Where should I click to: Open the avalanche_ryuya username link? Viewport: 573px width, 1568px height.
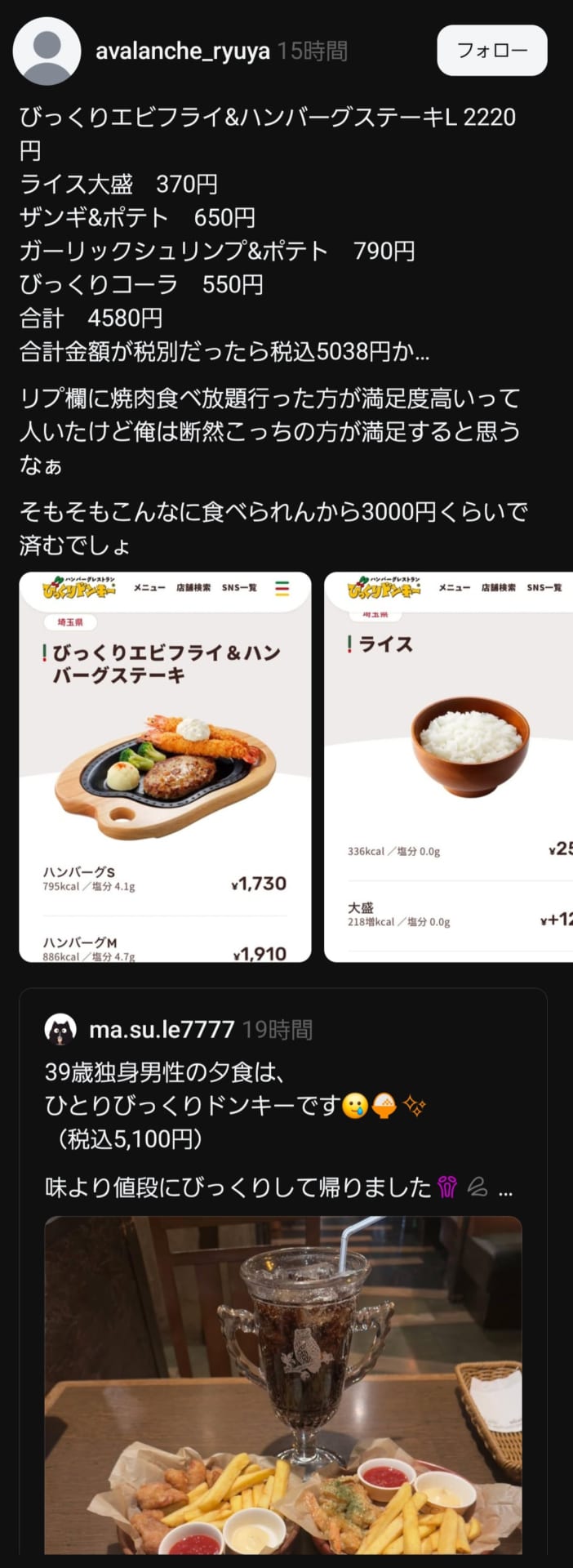pos(182,51)
